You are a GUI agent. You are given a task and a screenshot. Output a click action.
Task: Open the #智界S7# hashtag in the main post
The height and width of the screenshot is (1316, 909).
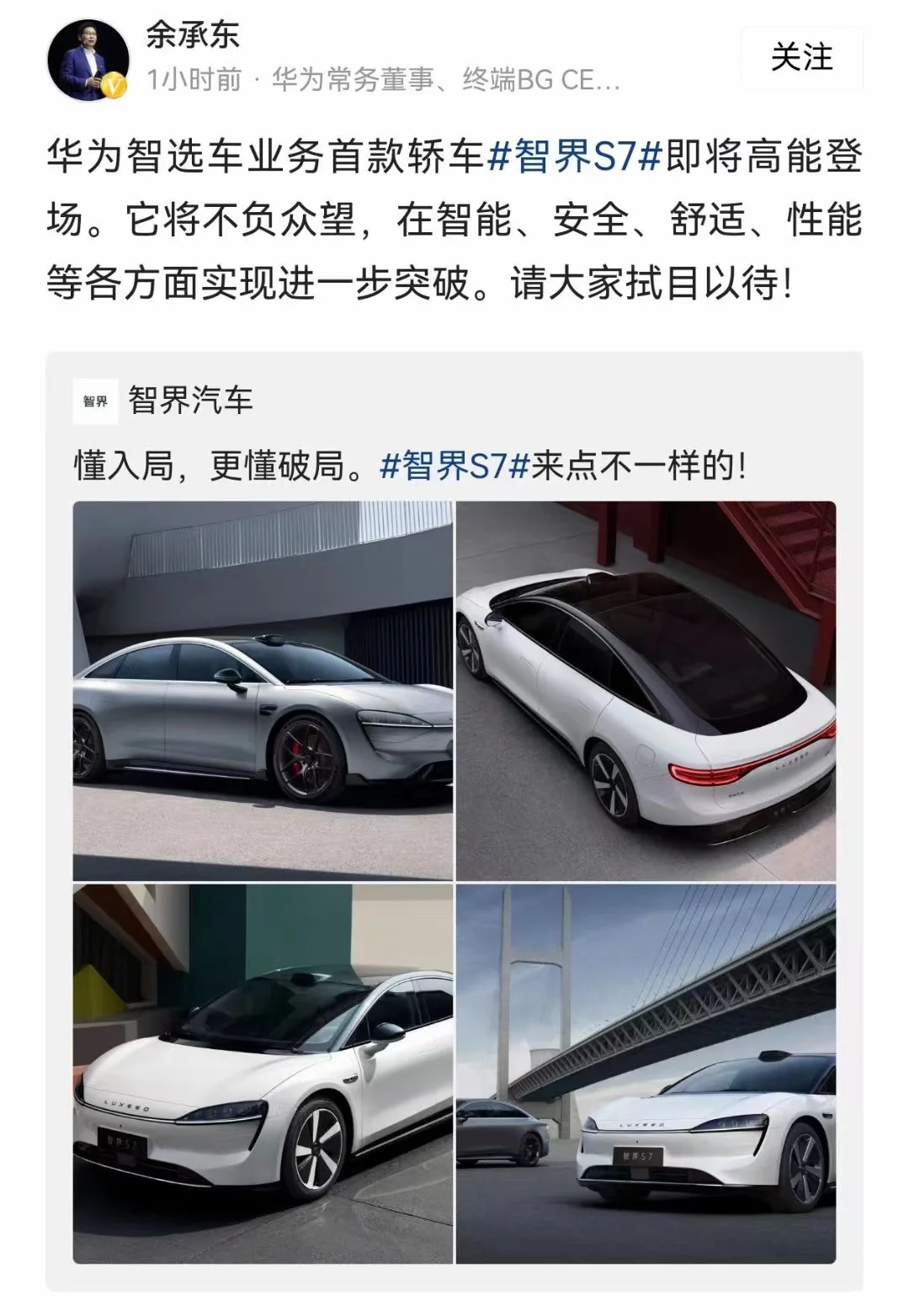point(574,157)
